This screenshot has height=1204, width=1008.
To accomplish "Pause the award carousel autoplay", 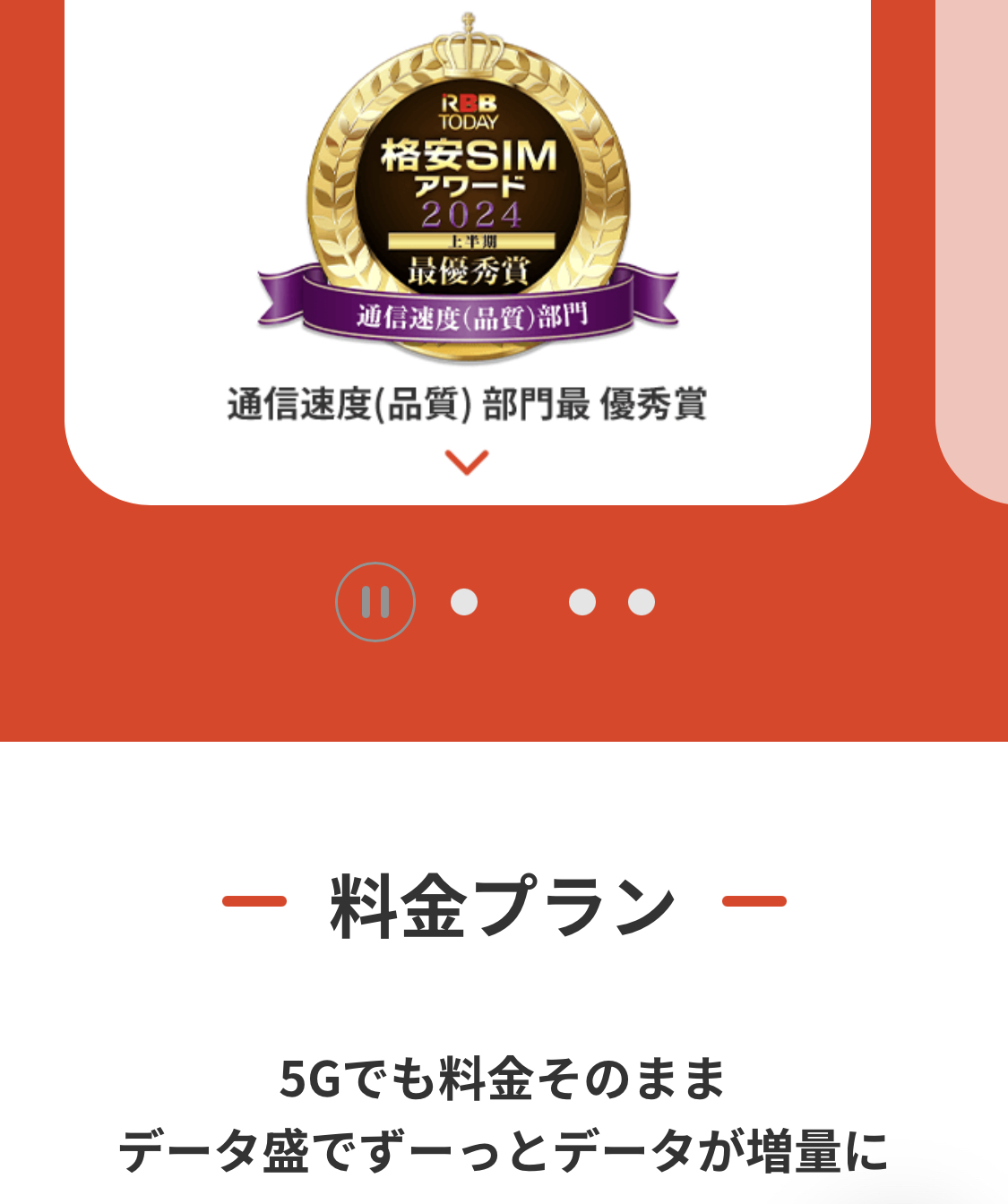I will click(x=375, y=602).
